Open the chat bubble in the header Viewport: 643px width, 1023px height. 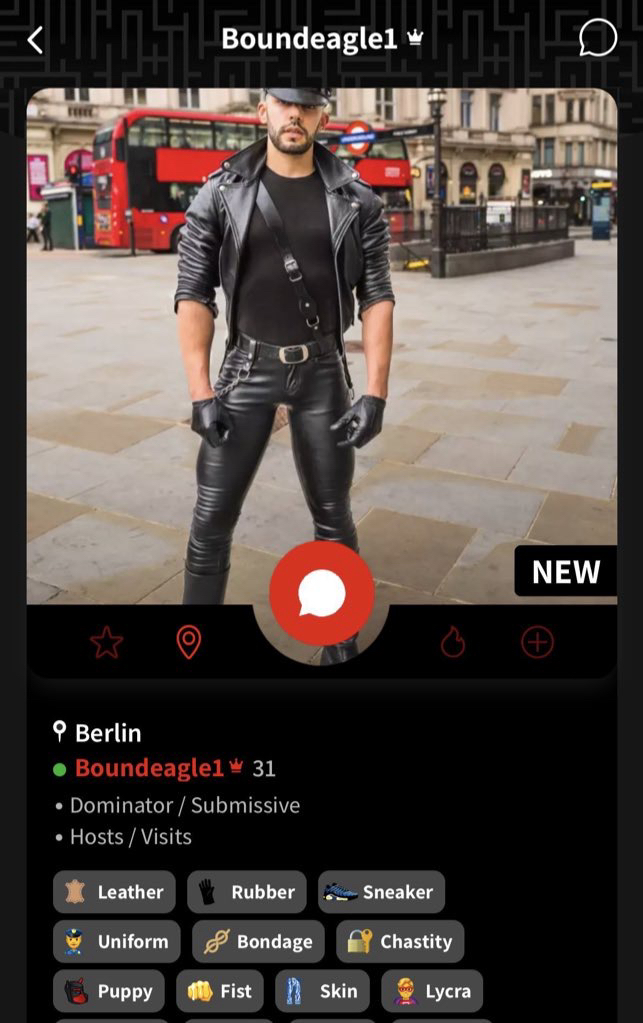coord(597,39)
